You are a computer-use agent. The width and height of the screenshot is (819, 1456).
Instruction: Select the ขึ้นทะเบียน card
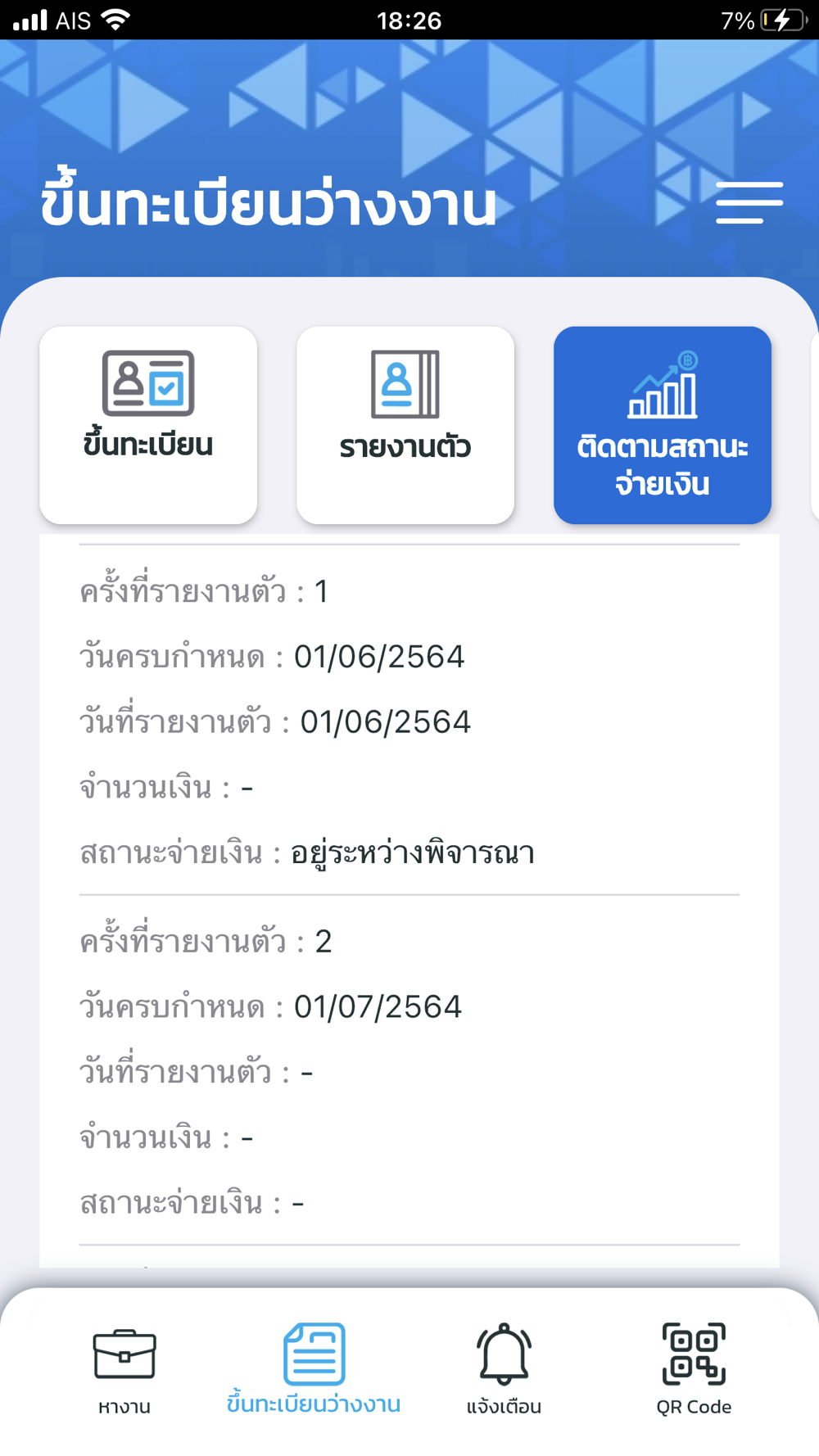pos(148,424)
